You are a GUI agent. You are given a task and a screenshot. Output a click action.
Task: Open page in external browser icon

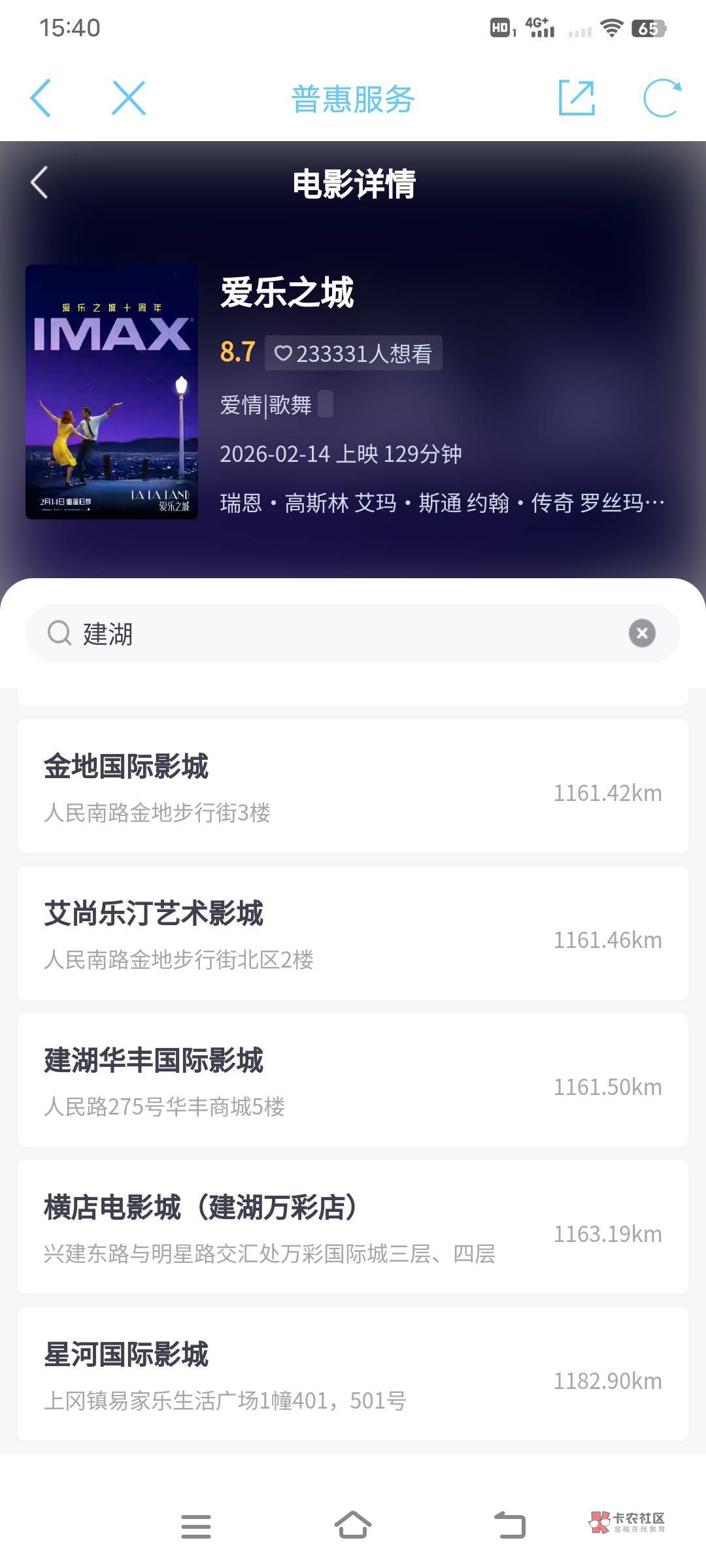[x=577, y=99]
